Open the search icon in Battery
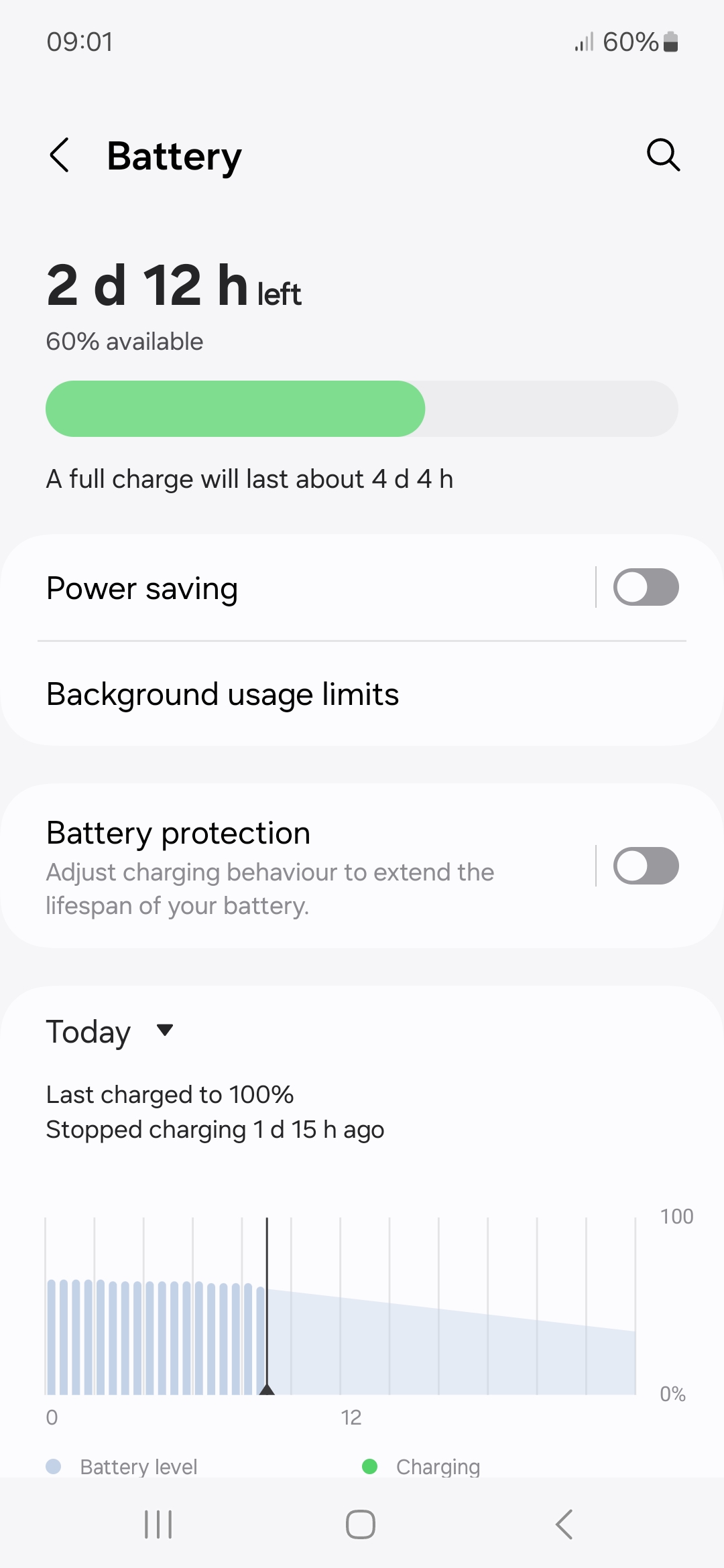Screen dimensions: 724x1568 pyautogui.click(x=663, y=155)
